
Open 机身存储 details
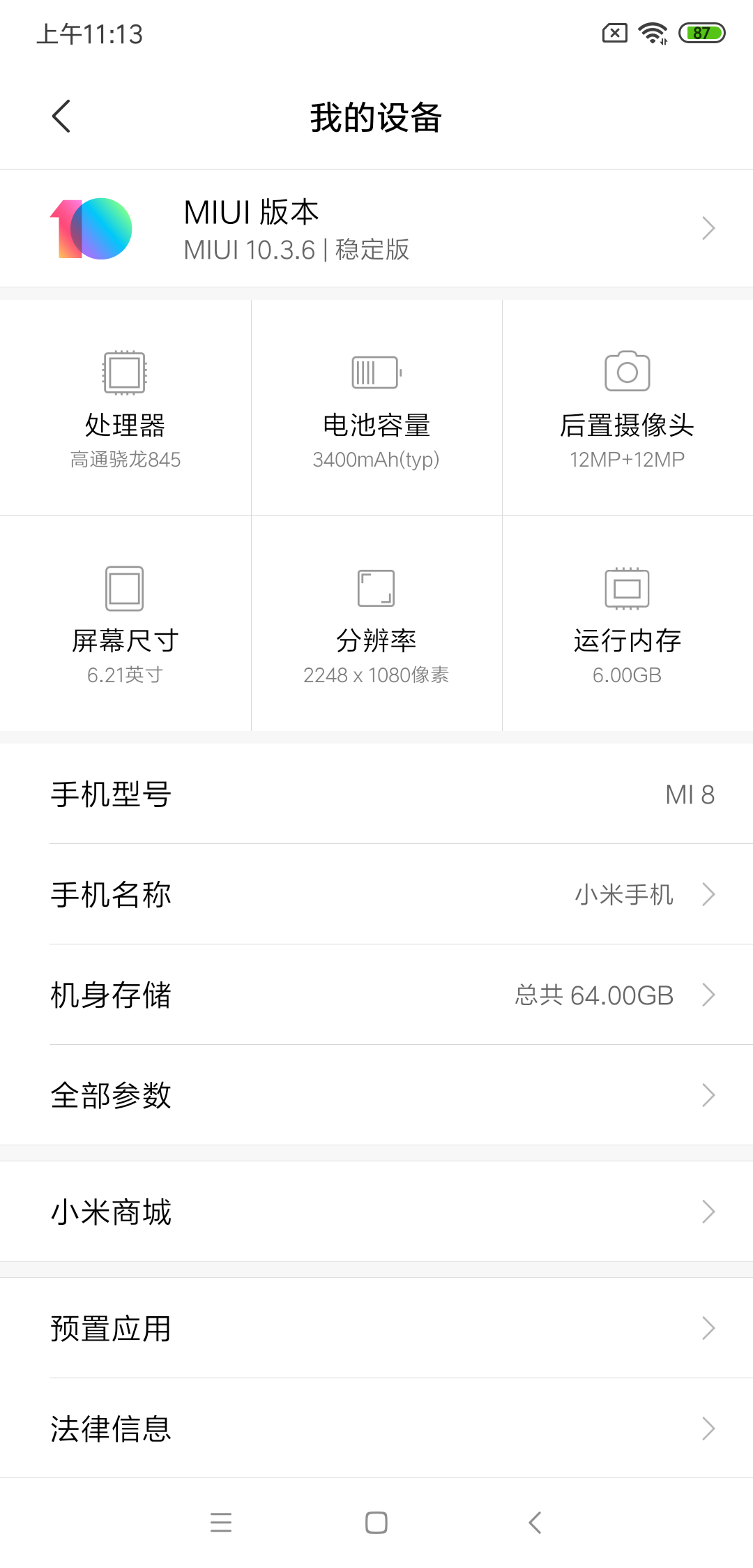(376, 995)
